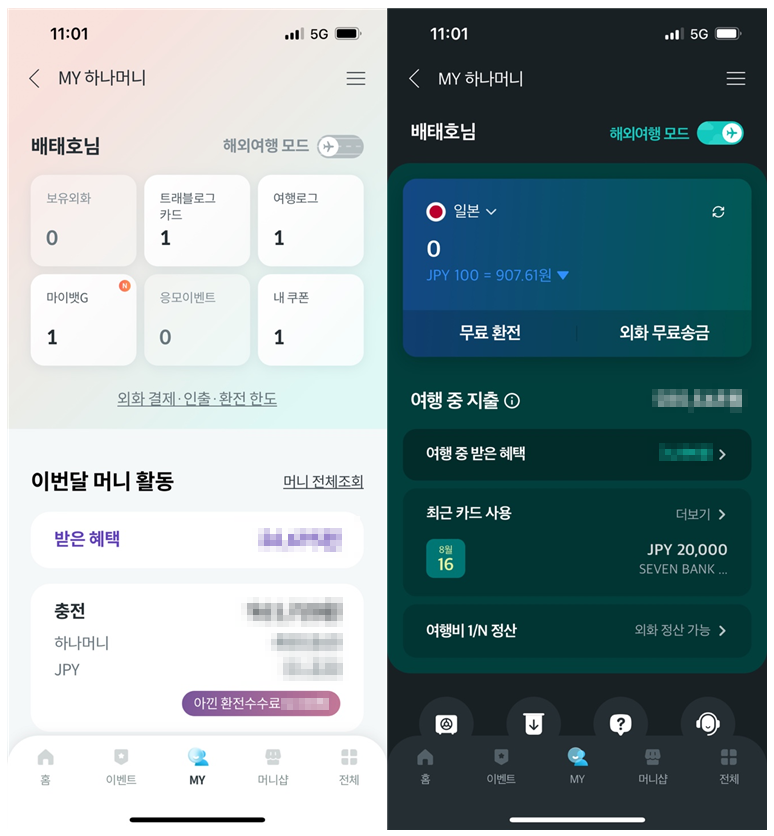Tap 더보기 for 최근 카드 사용
The width and height of the screenshot is (774, 836).
click(700, 514)
